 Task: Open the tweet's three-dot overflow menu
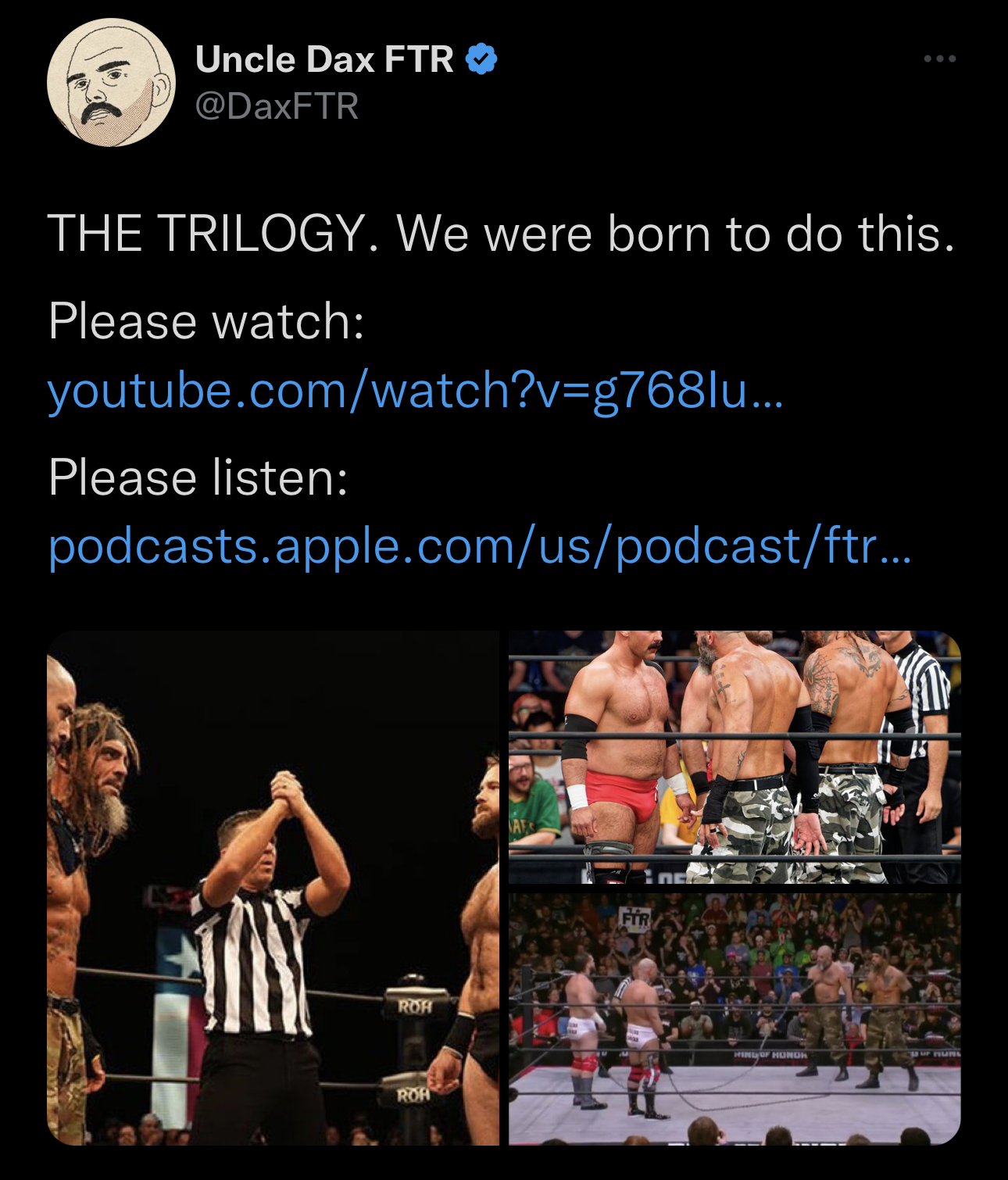[x=938, y=59]
